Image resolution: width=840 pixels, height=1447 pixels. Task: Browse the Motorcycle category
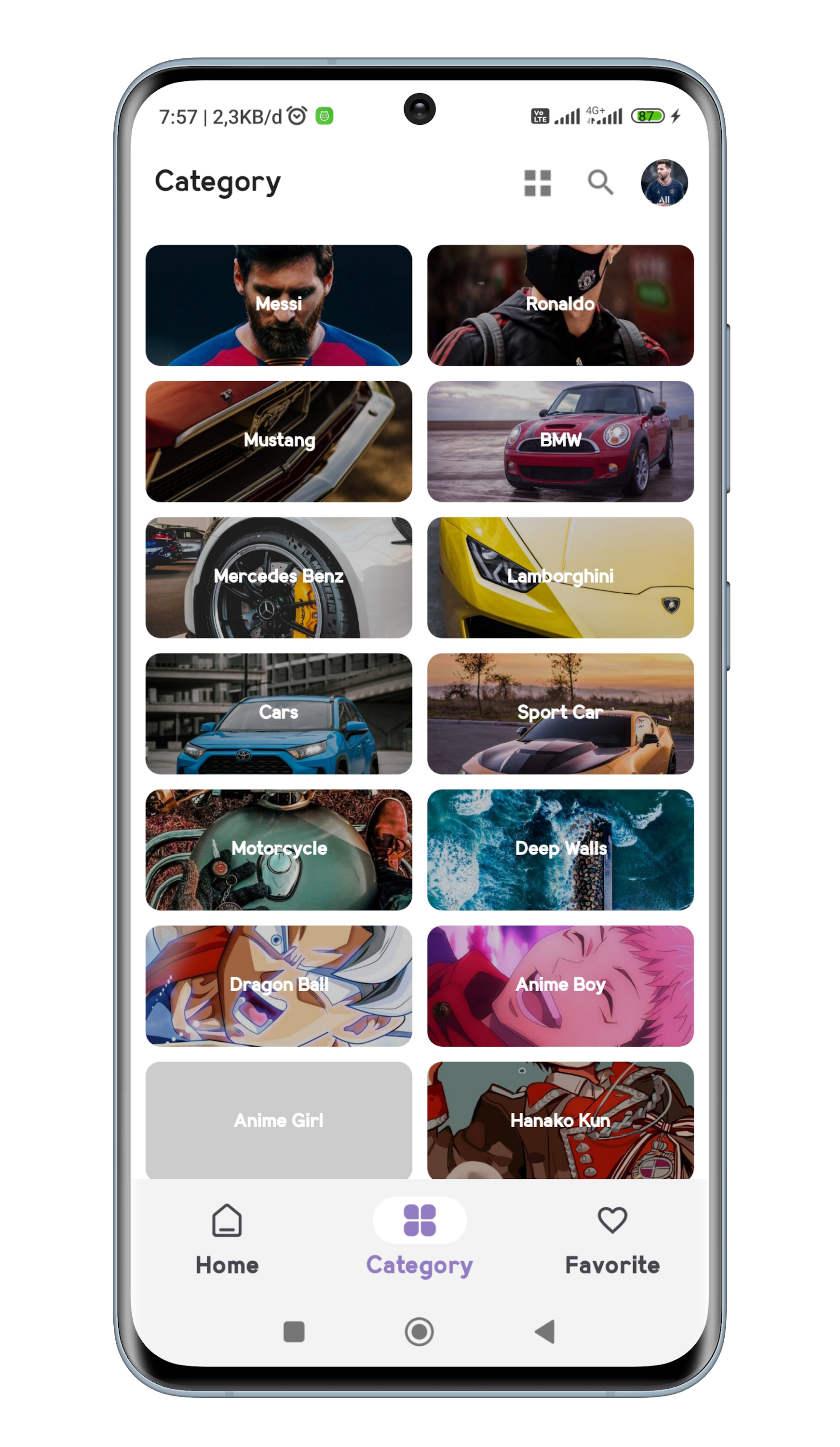point(278,850)
